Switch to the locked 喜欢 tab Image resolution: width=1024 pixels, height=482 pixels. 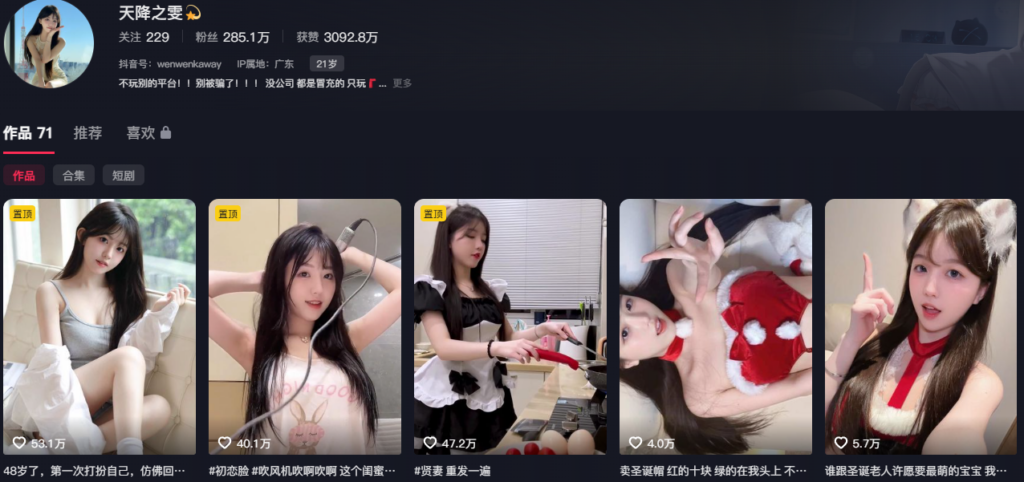[148, 133]
